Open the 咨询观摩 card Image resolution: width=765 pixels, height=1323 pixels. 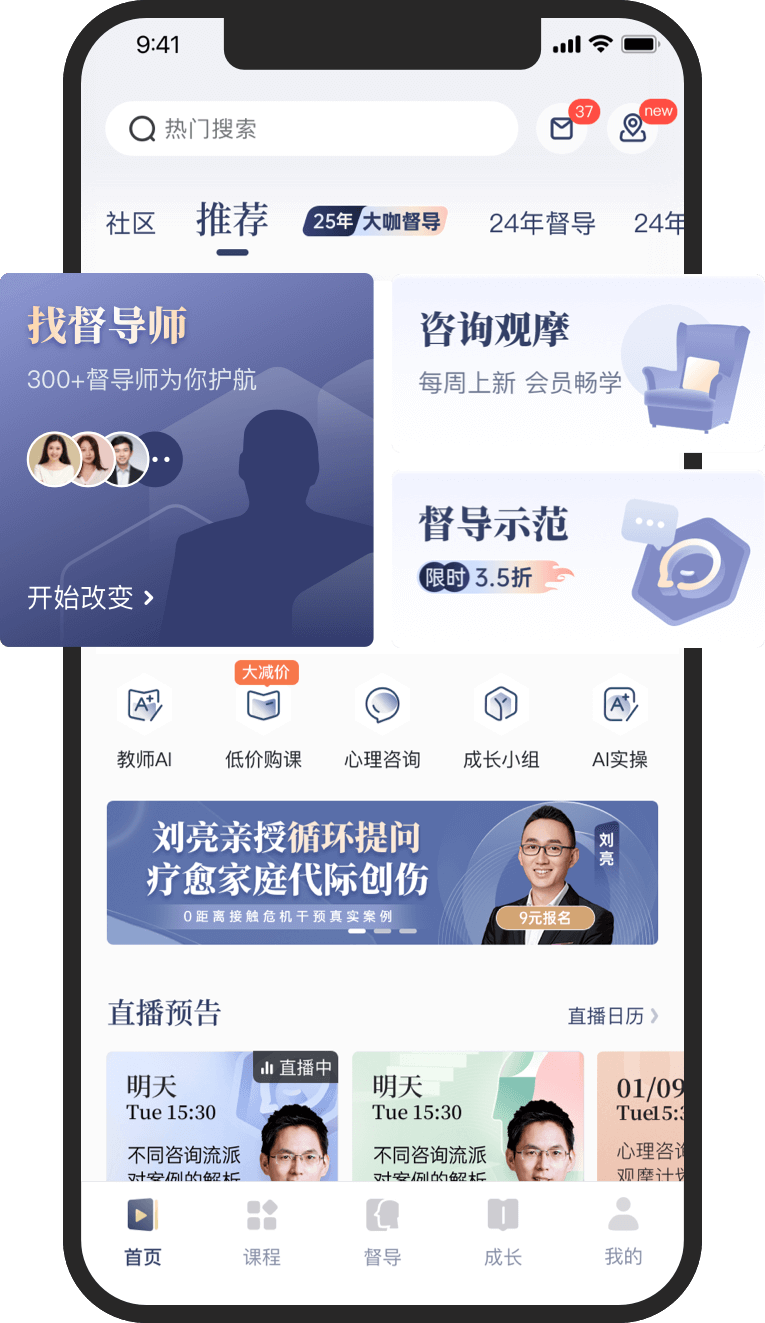578,363
